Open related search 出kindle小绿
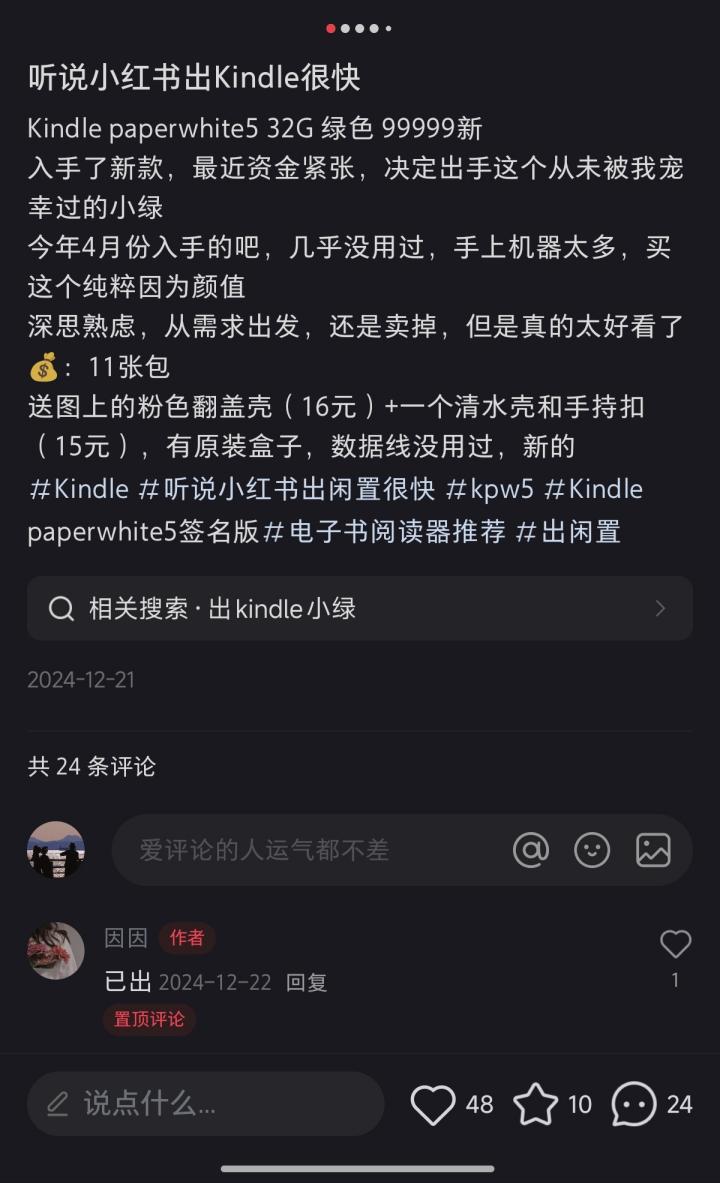 click(360, 608)
